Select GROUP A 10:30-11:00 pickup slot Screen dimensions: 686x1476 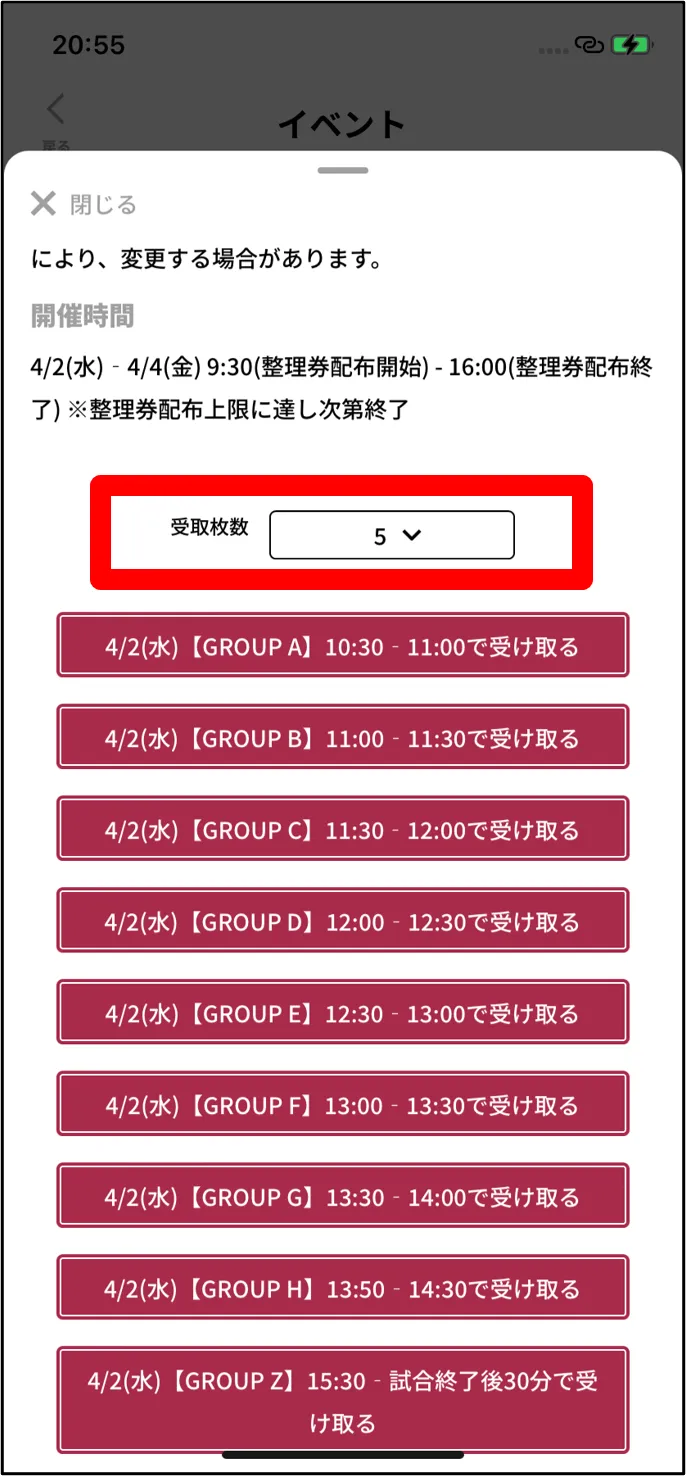point(343,645)
